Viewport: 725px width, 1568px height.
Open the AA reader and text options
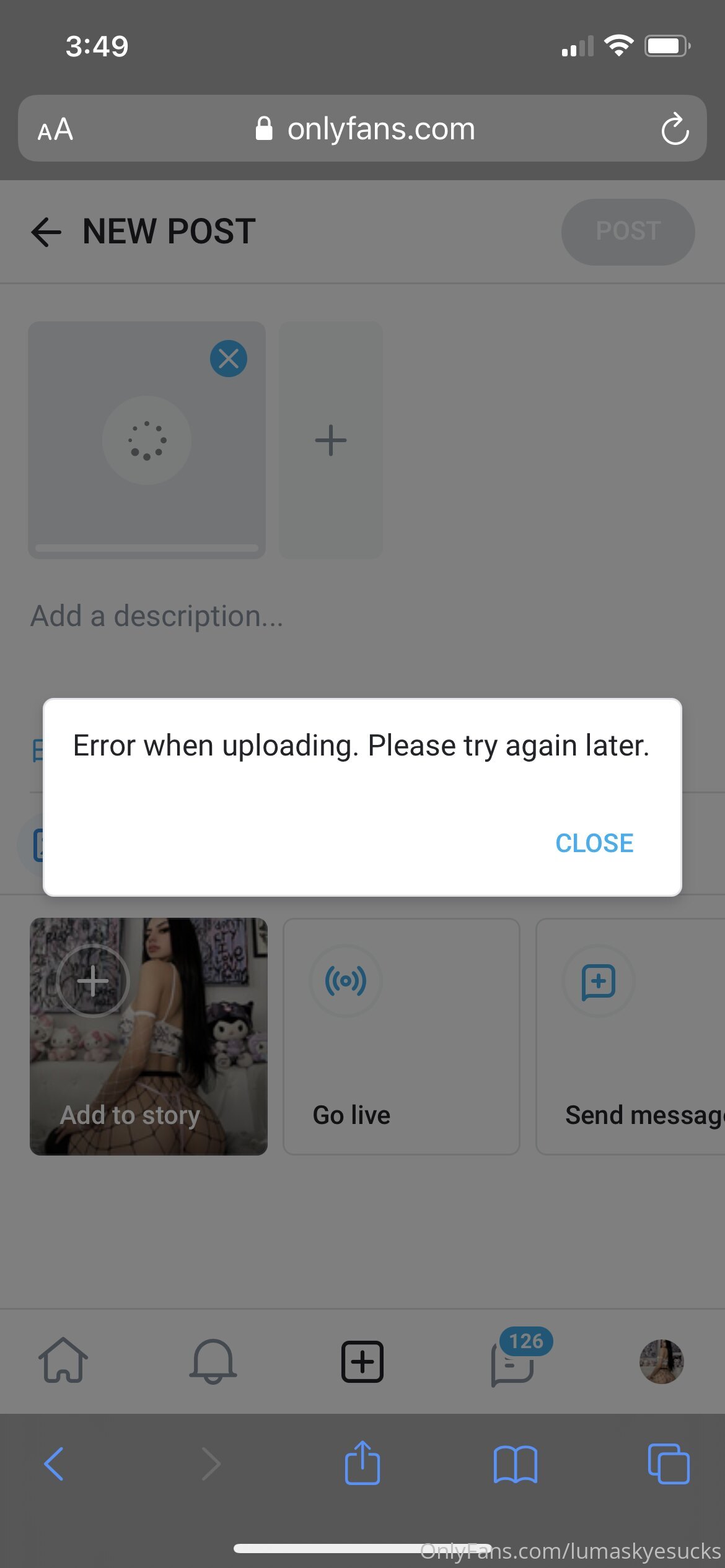pos(55,129)
